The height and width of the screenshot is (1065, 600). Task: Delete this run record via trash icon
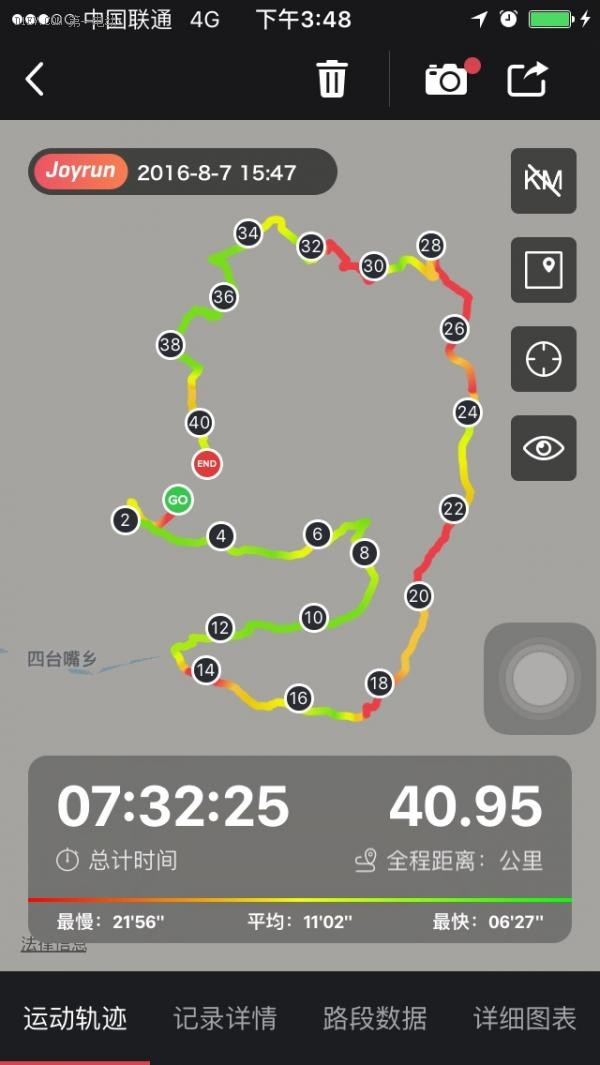click(332, 79)
